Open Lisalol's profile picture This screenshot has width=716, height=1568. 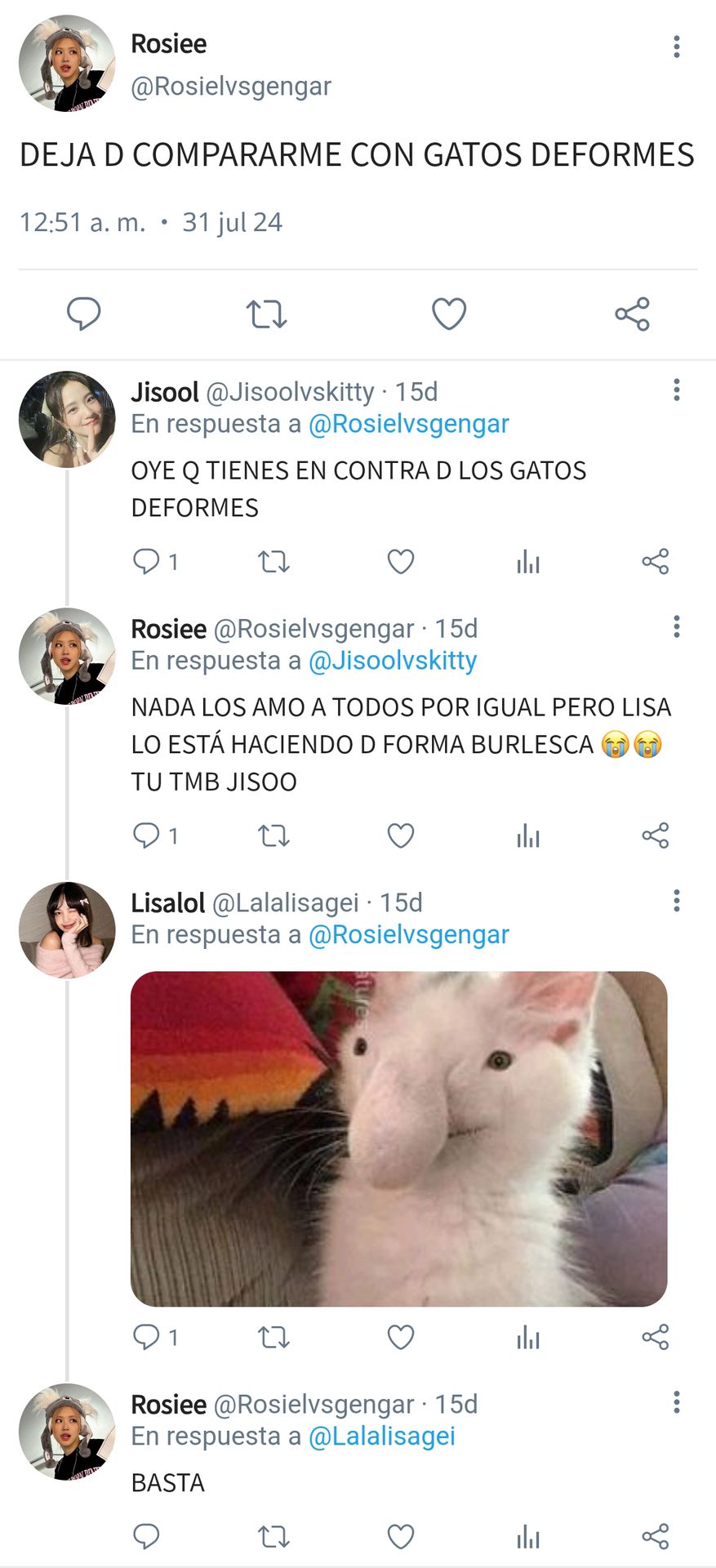tap(67, 929)
